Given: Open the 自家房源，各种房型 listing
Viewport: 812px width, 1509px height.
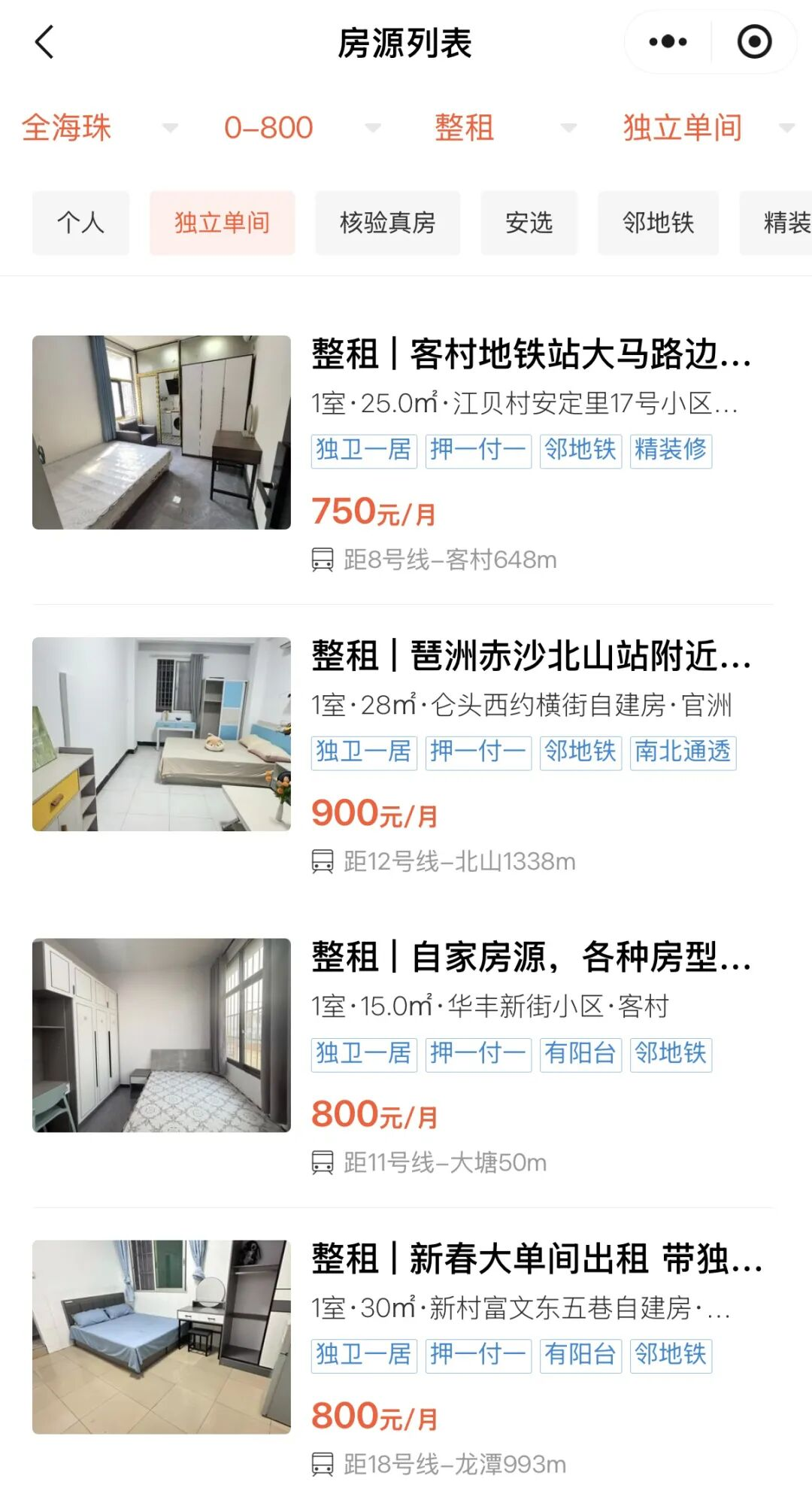Looking at the screenshot, I should (x=530, y=958).
